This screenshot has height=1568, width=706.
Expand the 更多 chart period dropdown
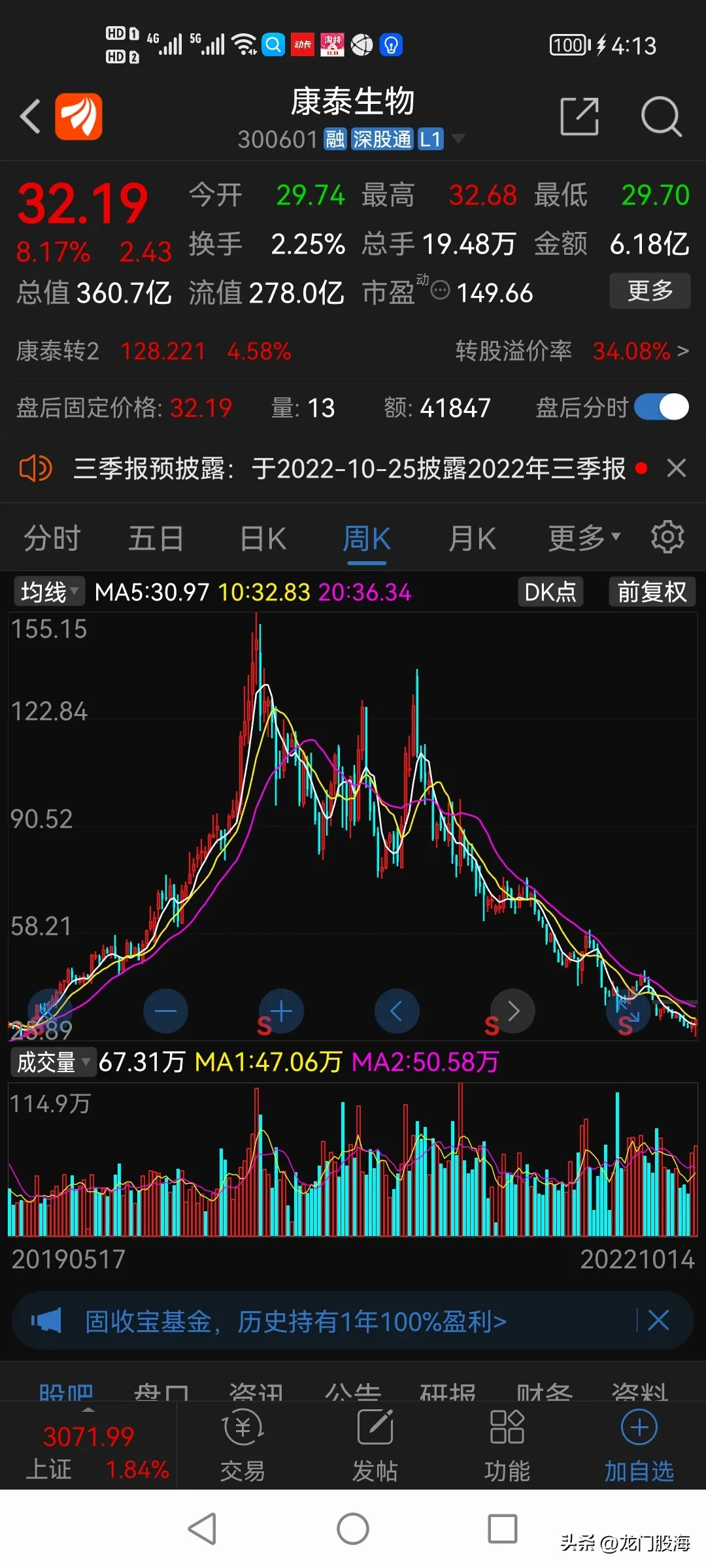584,538
